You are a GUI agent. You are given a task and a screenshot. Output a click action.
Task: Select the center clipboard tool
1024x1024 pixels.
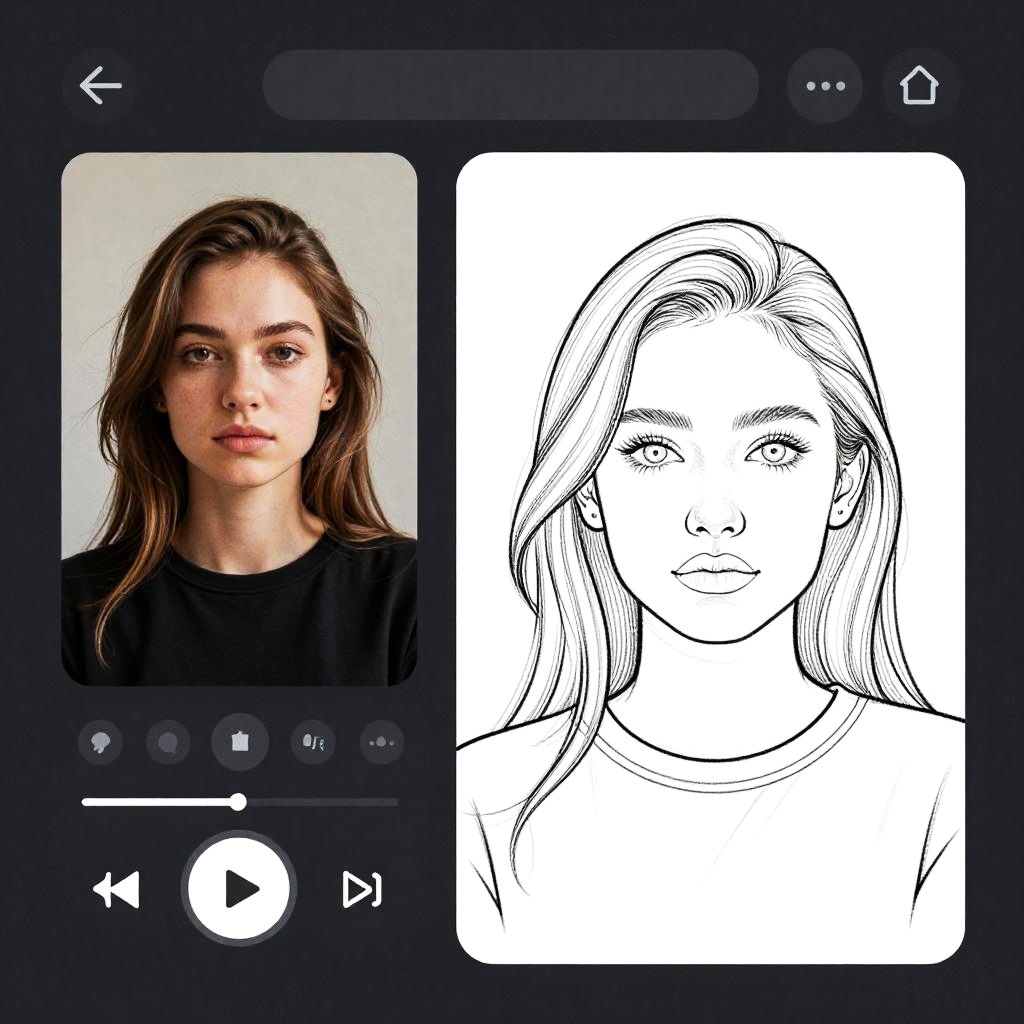[x=240, y=742]
